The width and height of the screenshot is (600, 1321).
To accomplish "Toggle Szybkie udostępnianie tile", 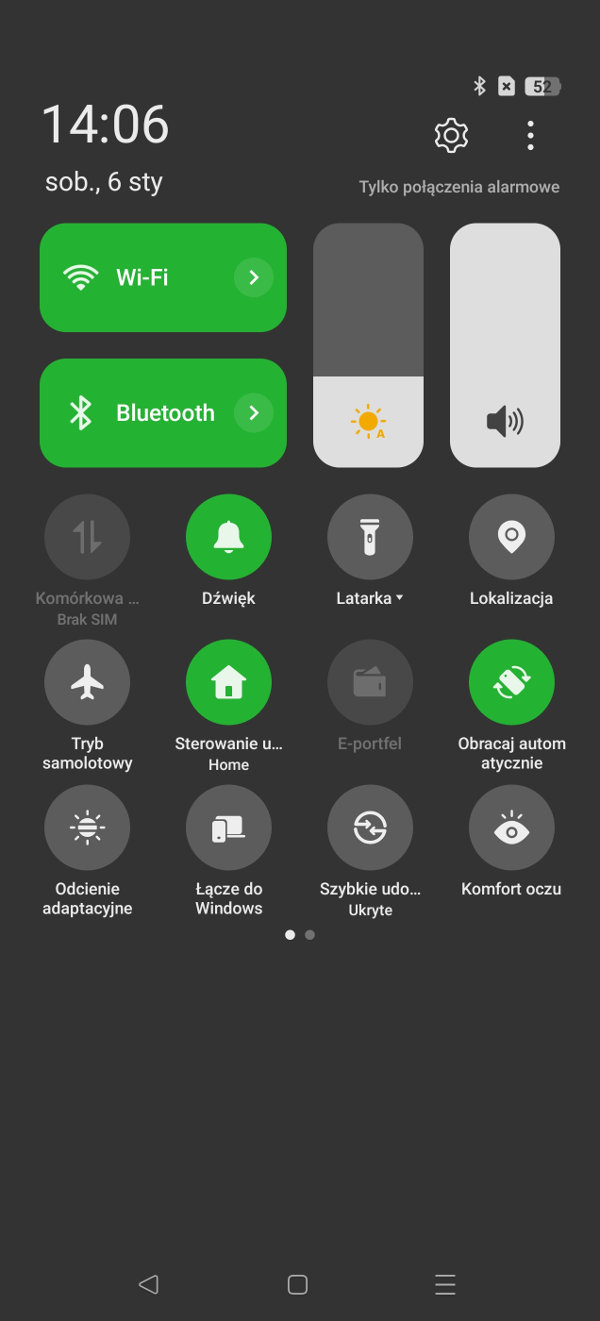I will tap(370, 827).
